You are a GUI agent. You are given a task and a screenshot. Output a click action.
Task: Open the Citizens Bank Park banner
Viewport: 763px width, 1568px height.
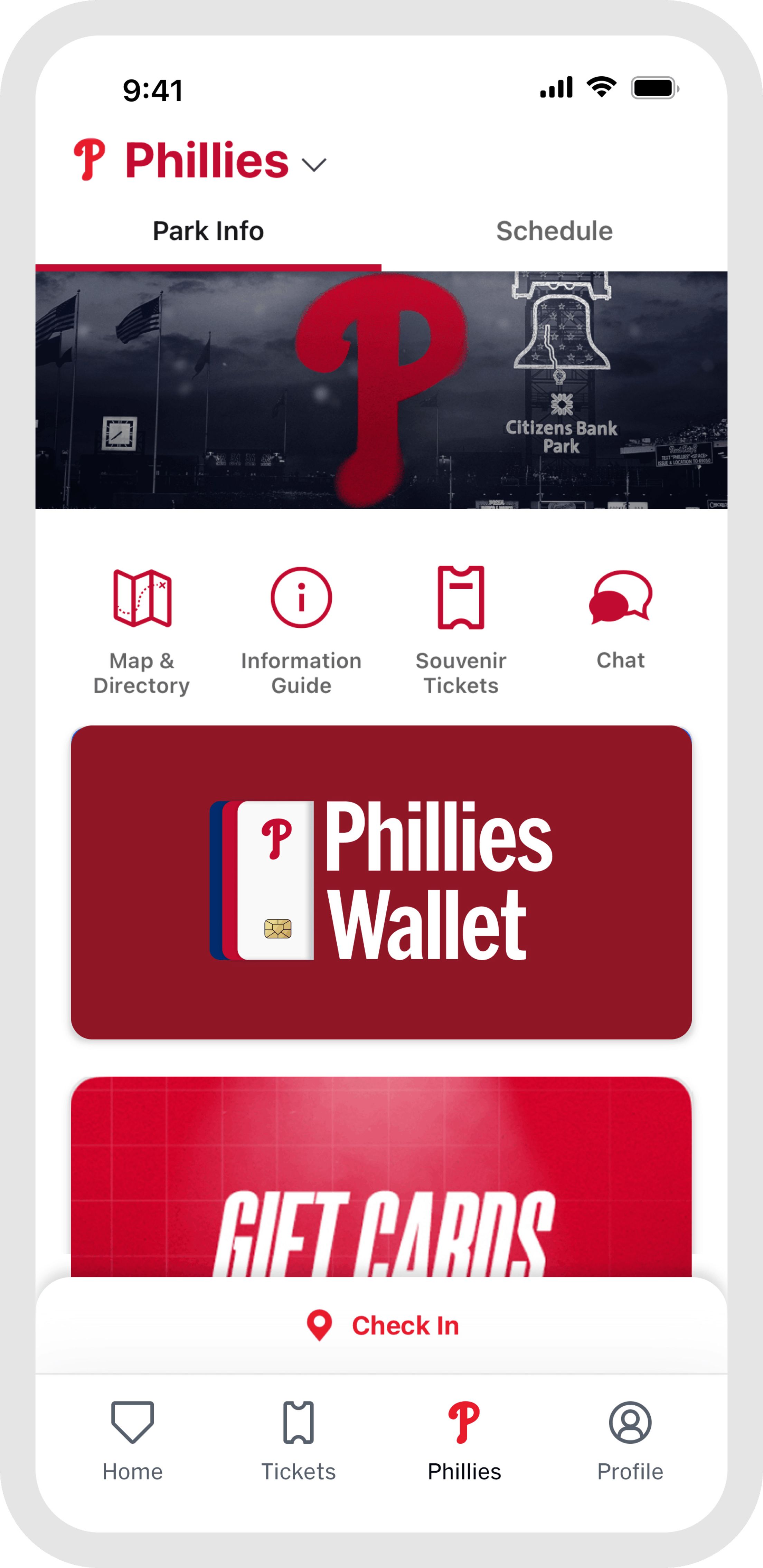(x=381, y=390)
